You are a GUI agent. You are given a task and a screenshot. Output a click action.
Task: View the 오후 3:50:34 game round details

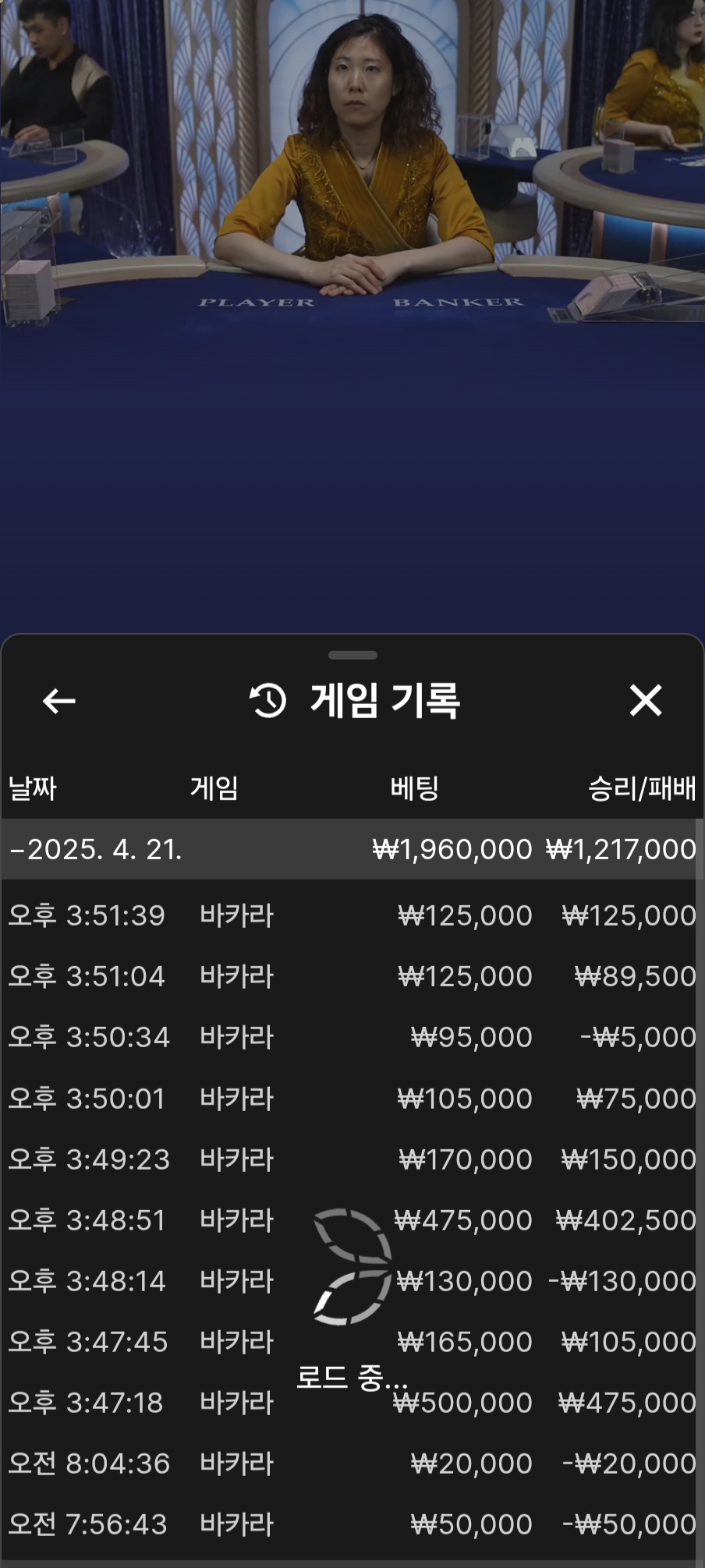(x=352, y=1037)
